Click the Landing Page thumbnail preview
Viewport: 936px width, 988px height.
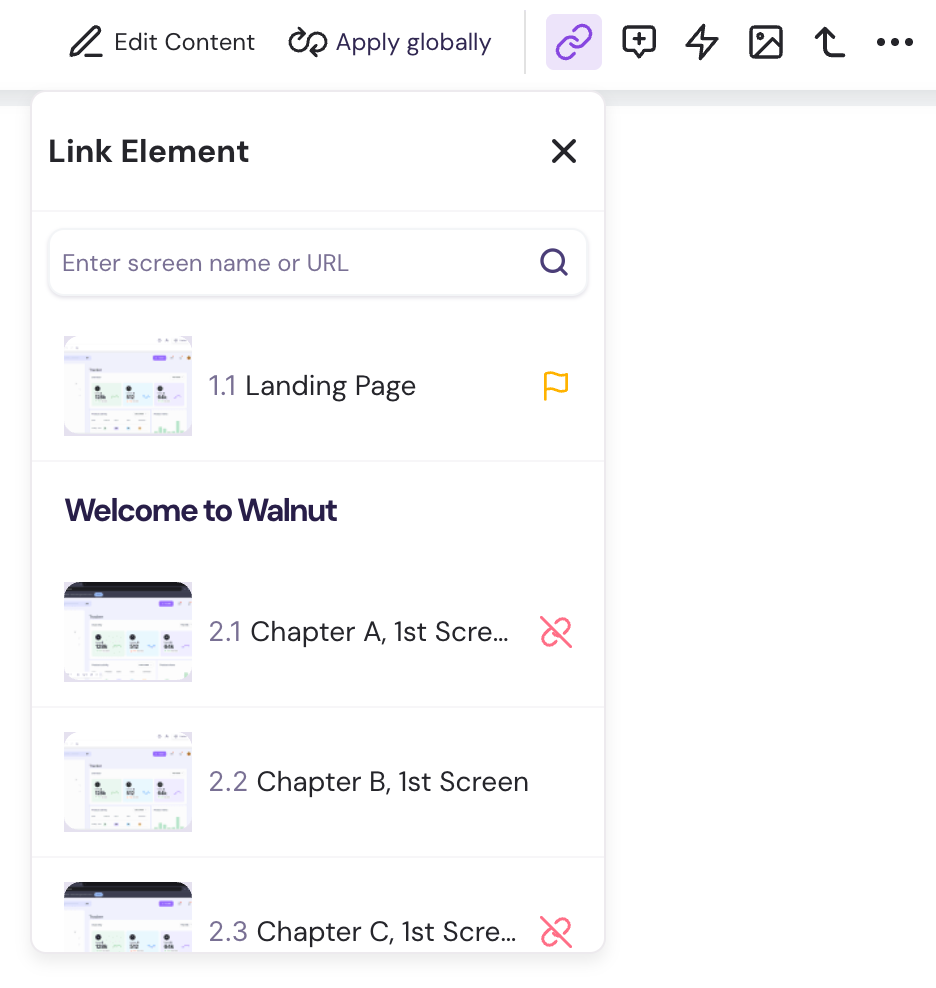(x=128, y=386)
